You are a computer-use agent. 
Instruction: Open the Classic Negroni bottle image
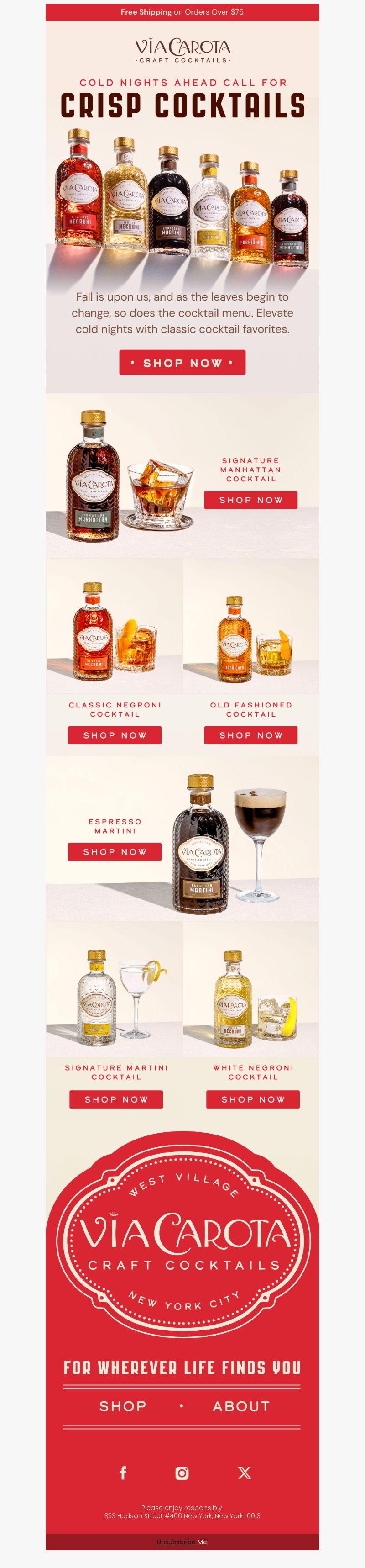pyautogui.click(x=115, y=627)
